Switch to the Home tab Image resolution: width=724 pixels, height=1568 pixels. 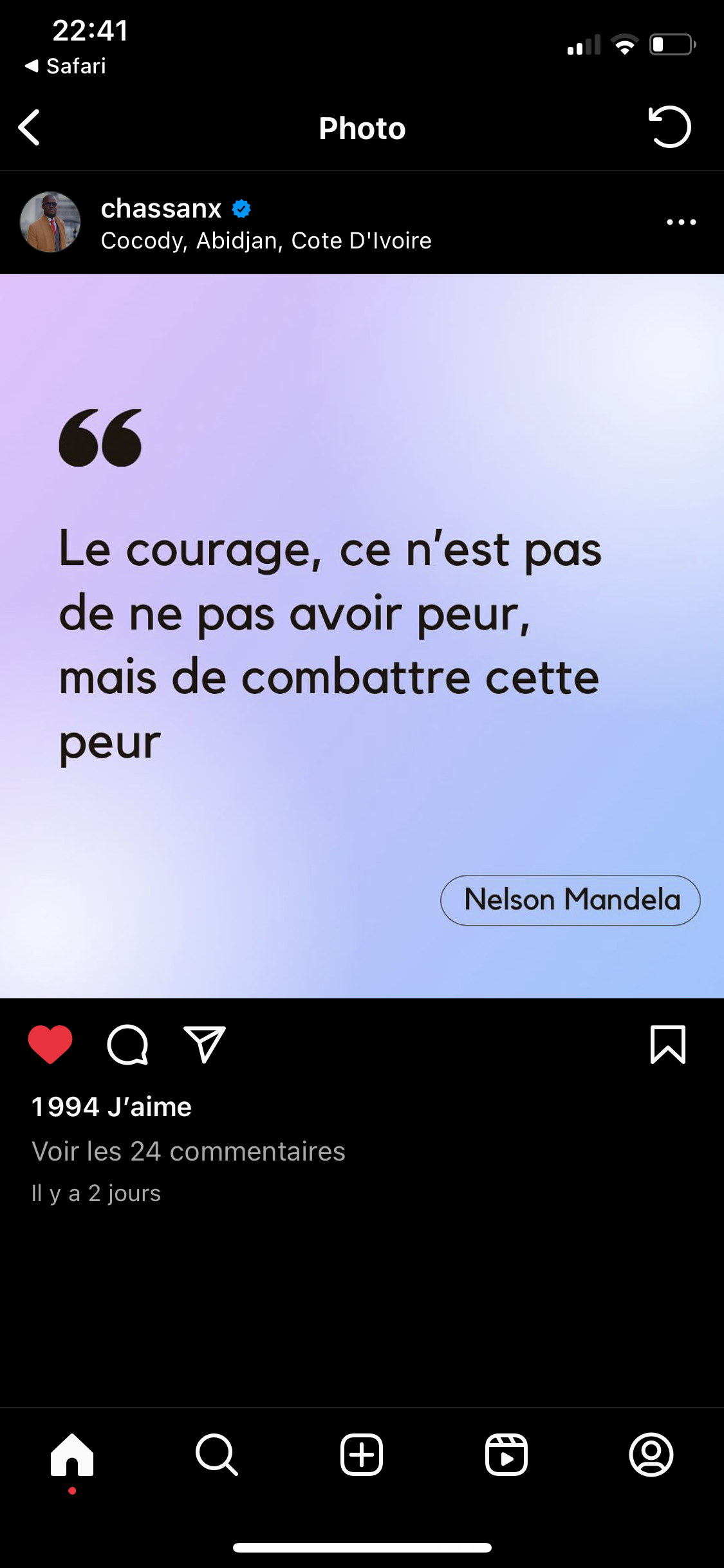[x=72, y=1455]
